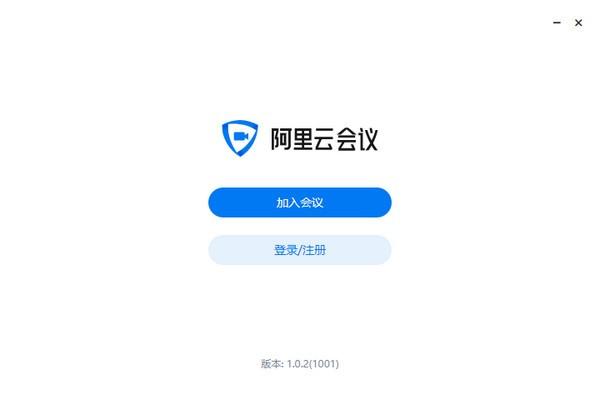
Task: Close the 阿里云会议 window
Action: tap(578, 23)
